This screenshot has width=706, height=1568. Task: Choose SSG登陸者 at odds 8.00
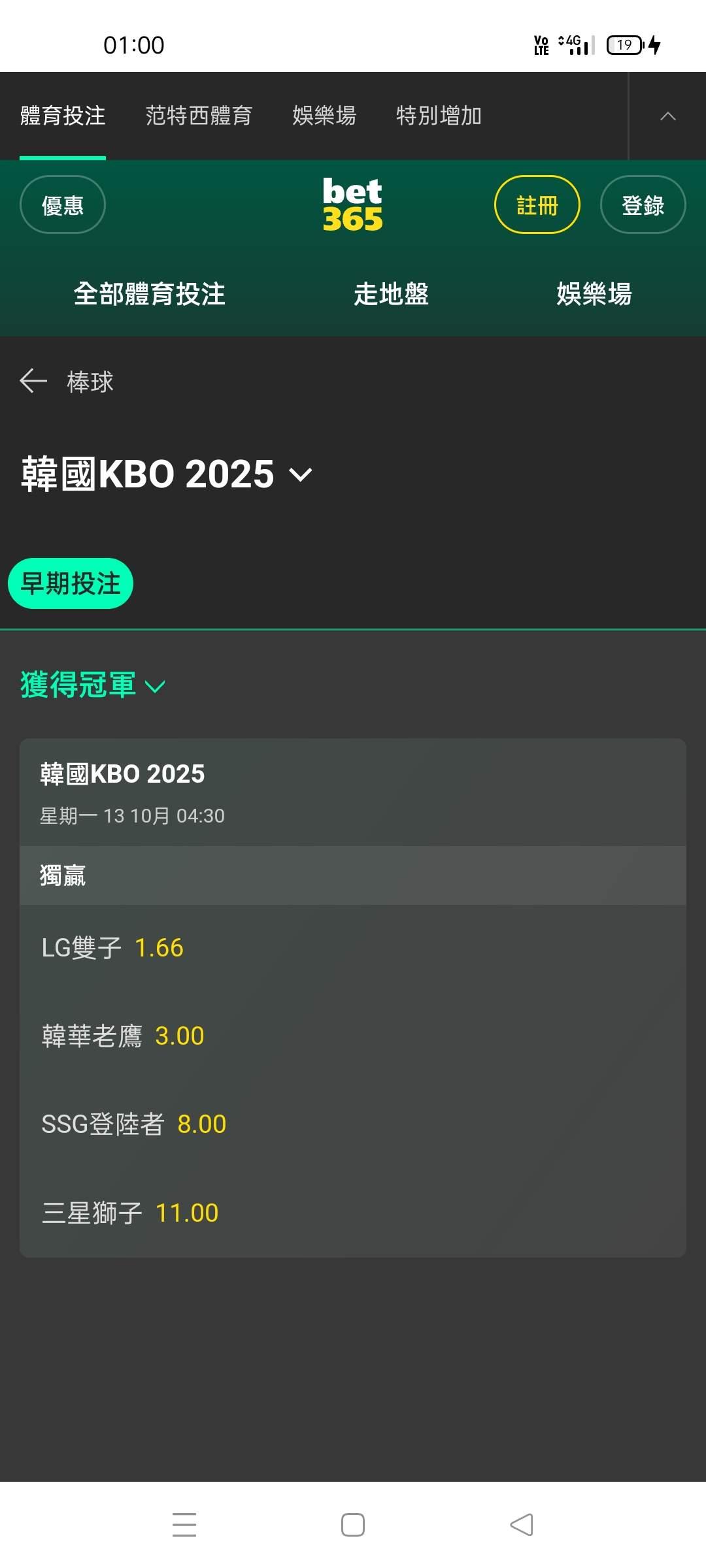tap(134, 1124)
